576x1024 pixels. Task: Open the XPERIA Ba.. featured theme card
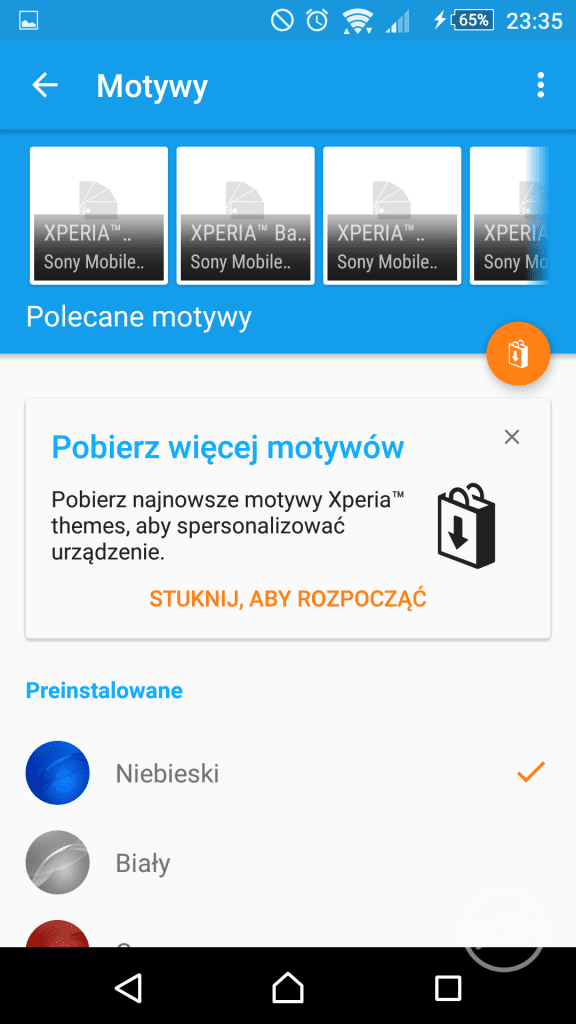point(246,216)
